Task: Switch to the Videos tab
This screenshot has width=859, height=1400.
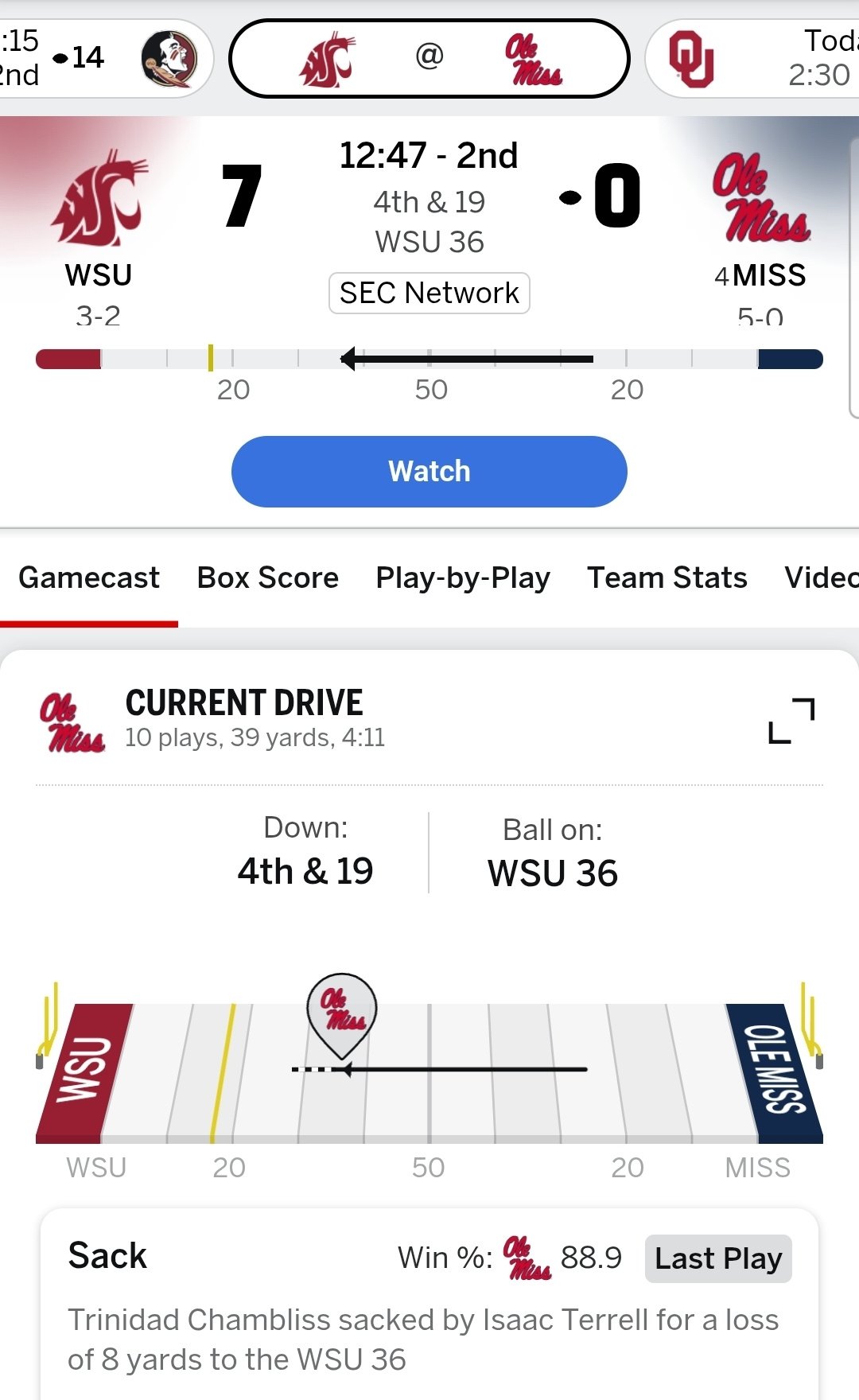Action: [821, 577]
